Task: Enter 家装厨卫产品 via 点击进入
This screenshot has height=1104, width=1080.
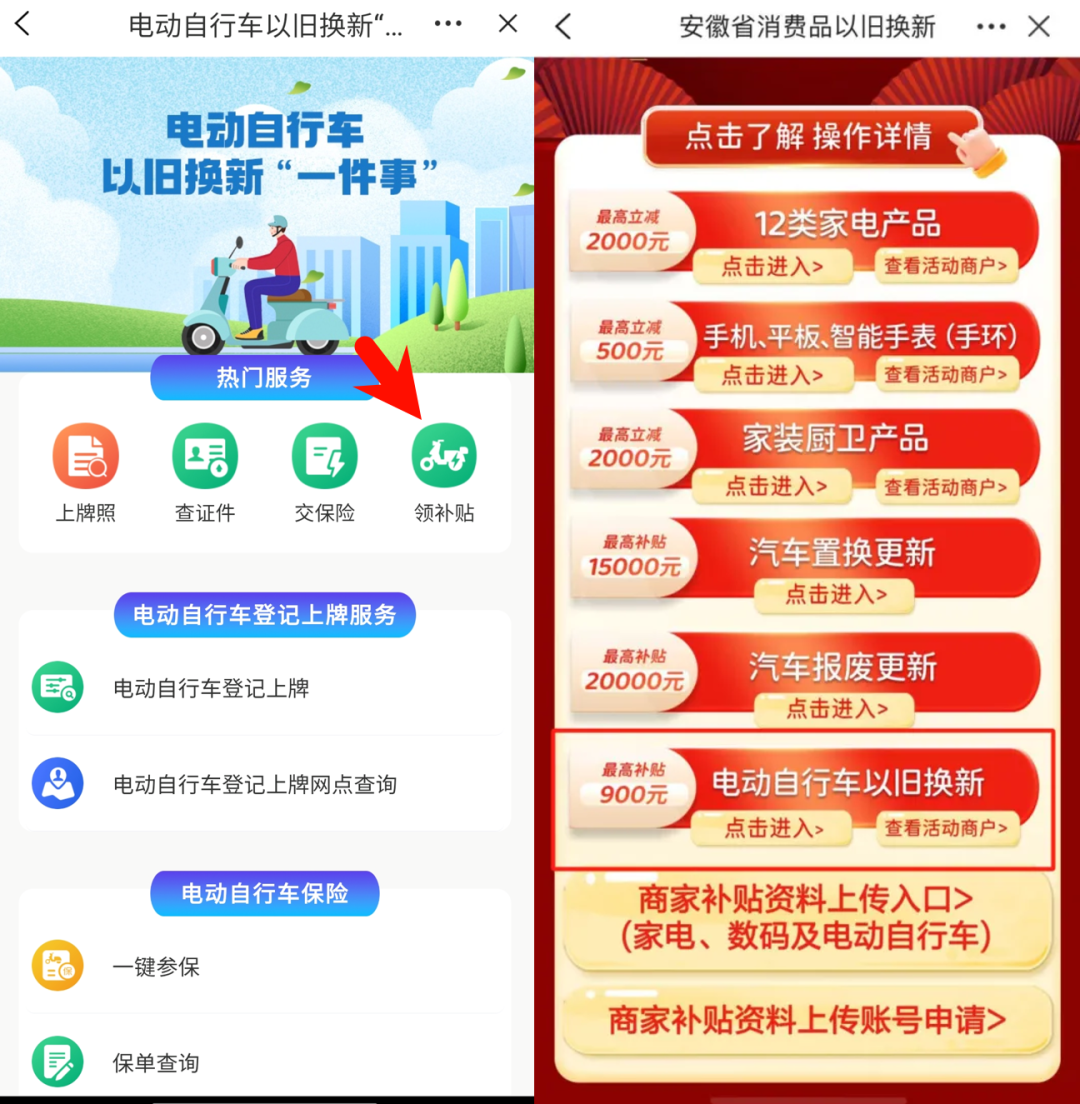Action: (x=773, y=486)
